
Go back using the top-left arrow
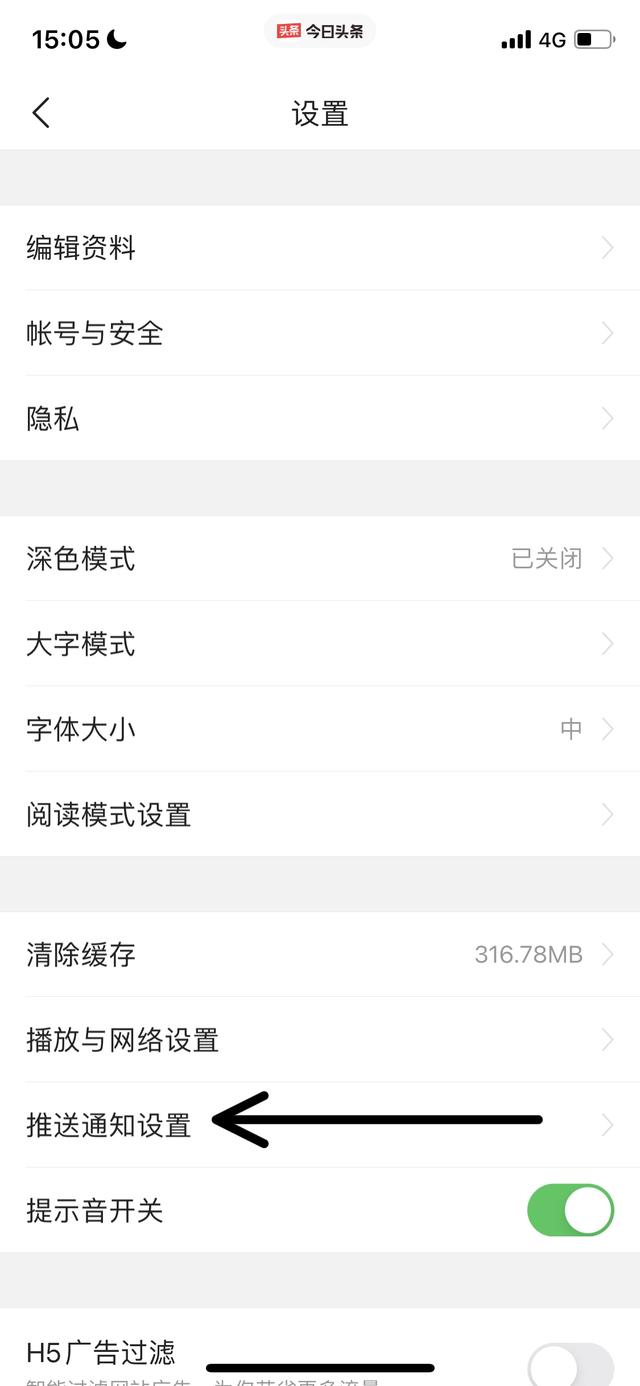pyautogui.click(x=40, y=113)
